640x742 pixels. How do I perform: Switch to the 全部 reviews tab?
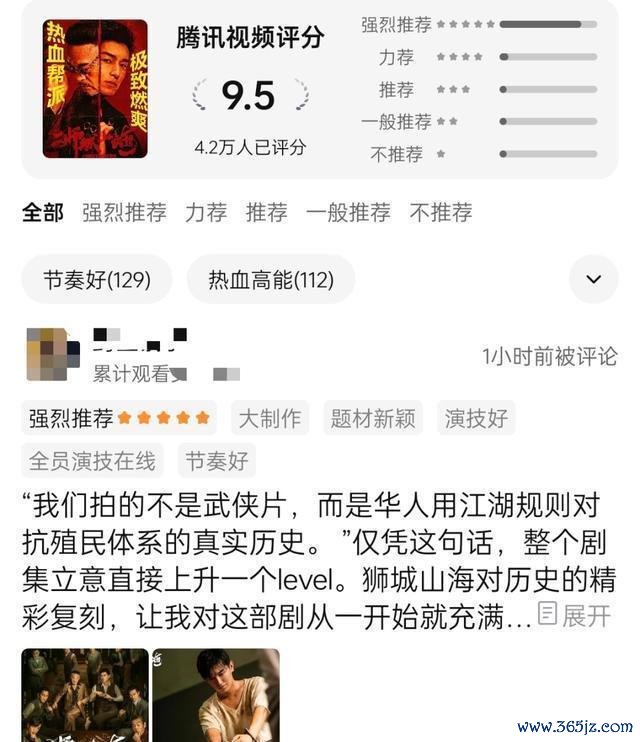pyautogui.click(x=42, y=212)
